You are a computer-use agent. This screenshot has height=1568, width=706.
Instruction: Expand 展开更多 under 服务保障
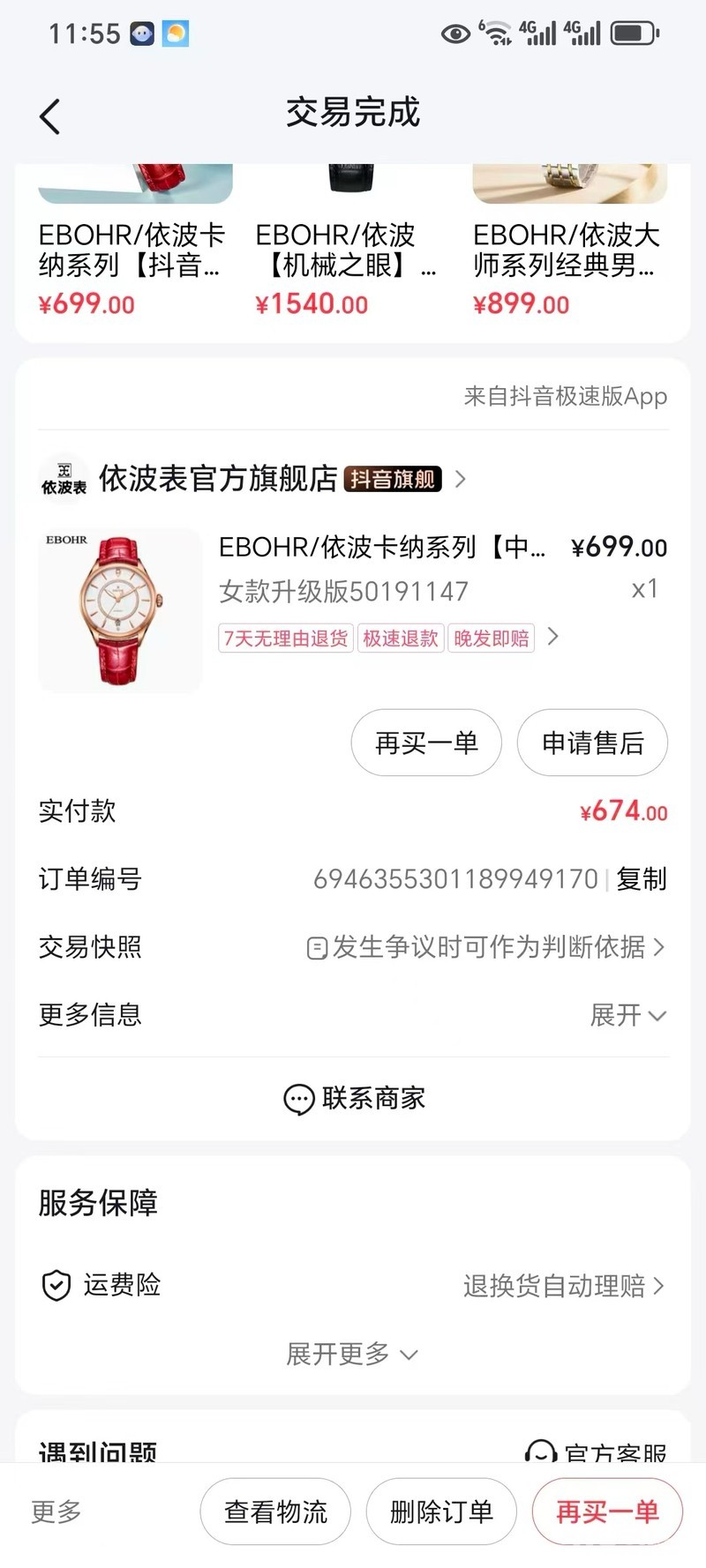coord(352,1354)
